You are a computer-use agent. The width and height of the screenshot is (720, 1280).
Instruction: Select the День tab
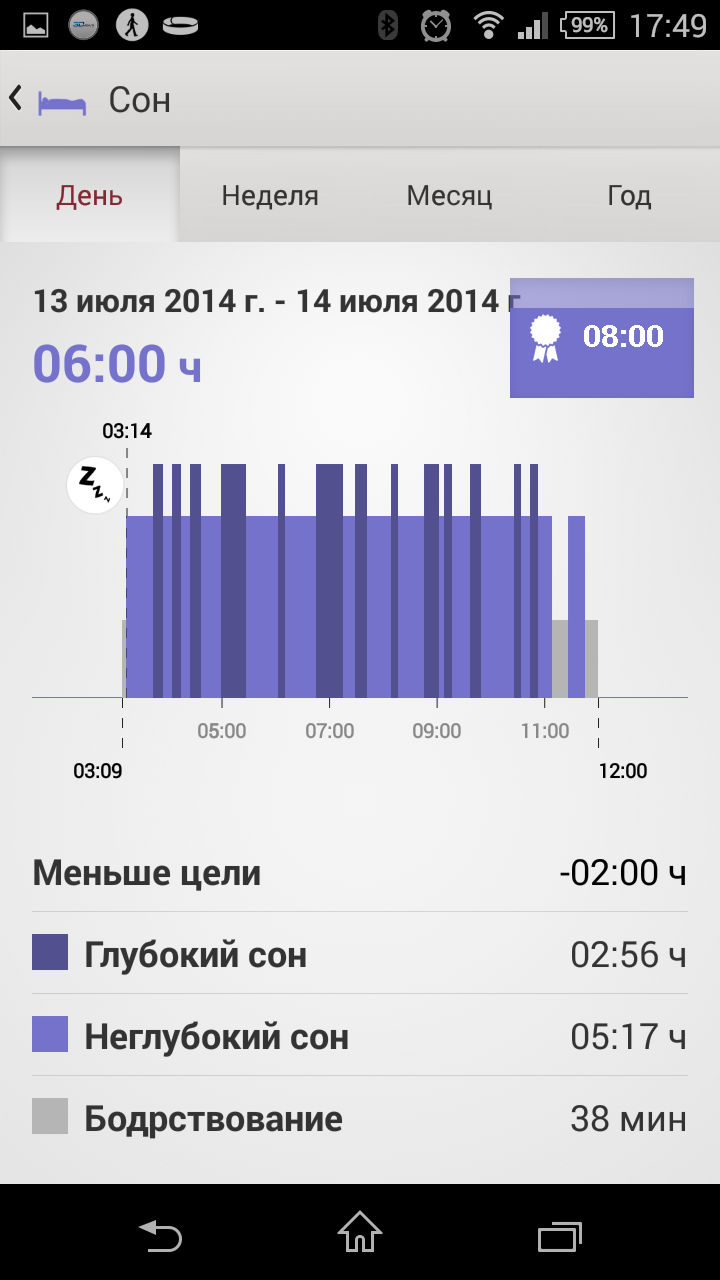click(90, 195)
